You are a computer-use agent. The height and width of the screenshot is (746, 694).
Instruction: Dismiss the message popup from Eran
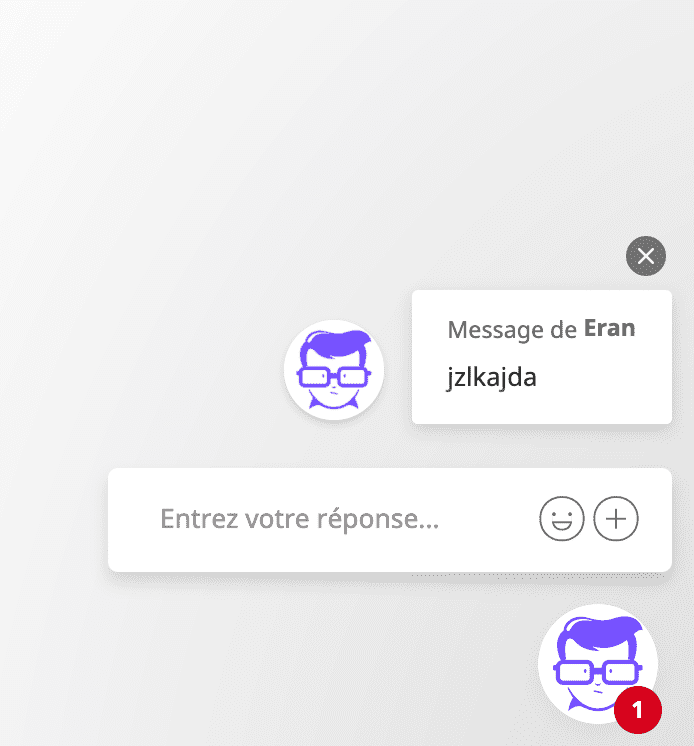point(646,257)
